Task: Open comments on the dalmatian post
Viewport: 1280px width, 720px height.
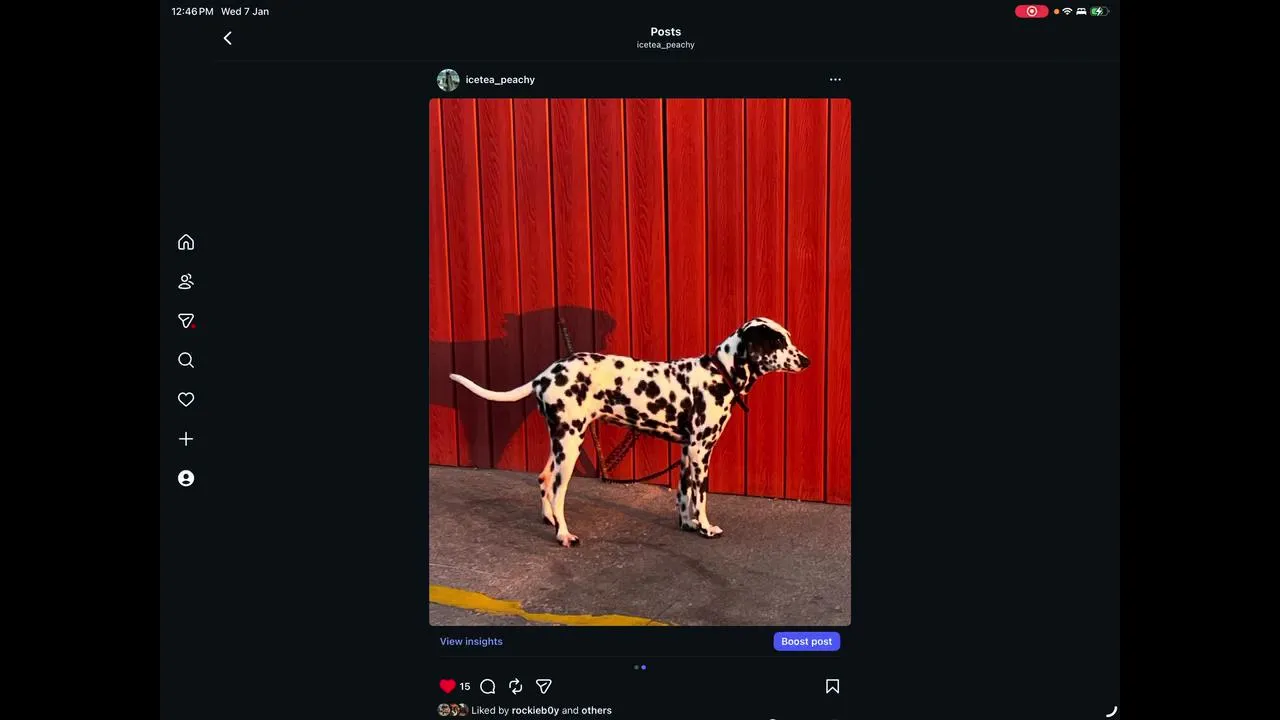Action: pyautogui.click(x=488, y=686)
